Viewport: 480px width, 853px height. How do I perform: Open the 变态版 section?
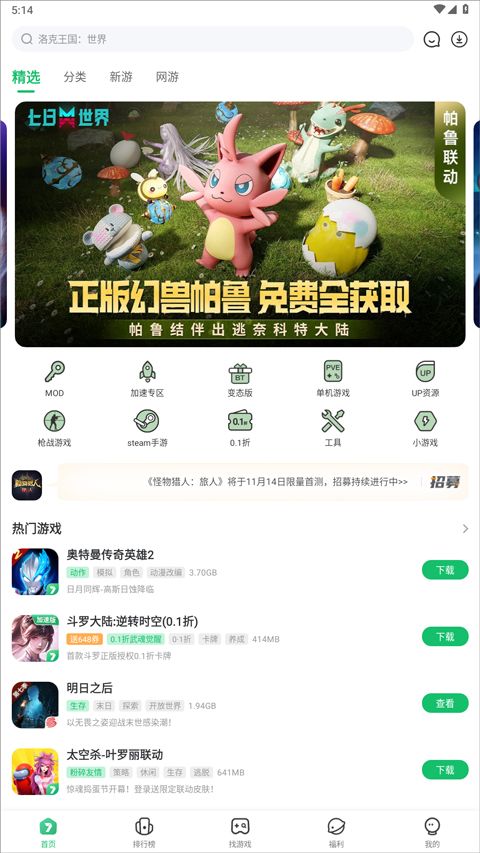(x=240, y=379)
